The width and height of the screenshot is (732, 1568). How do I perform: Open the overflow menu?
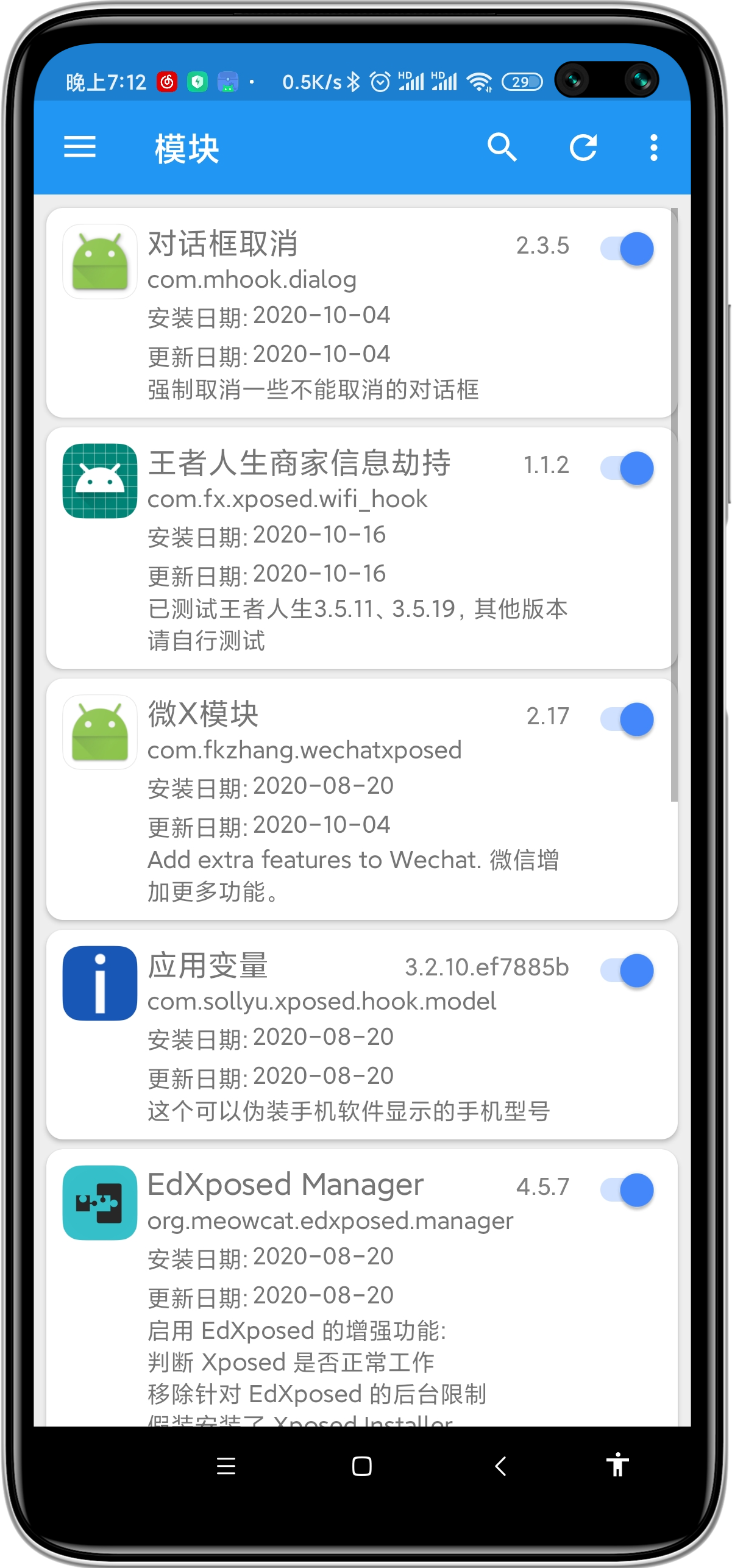[x=653, y=148]
